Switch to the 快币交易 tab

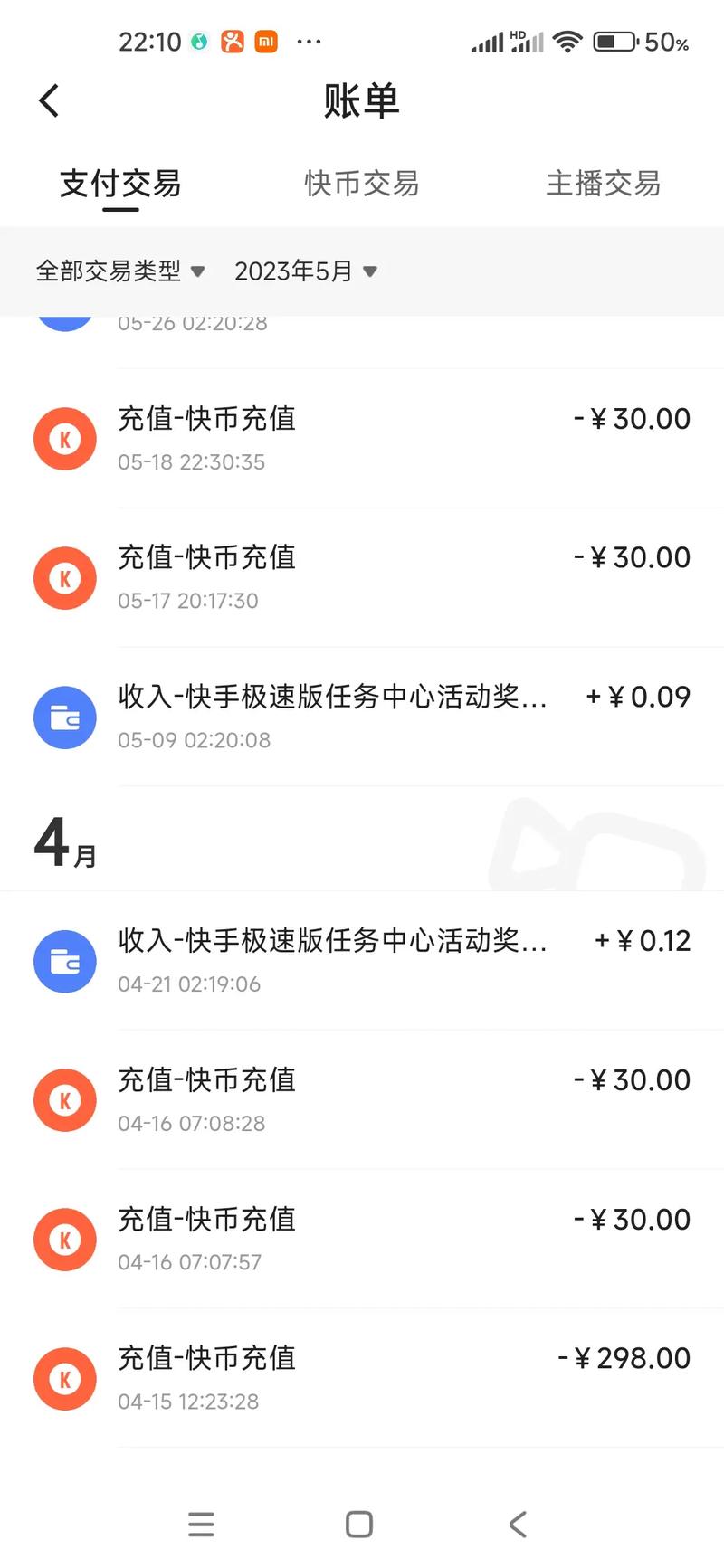coord(362,184)
